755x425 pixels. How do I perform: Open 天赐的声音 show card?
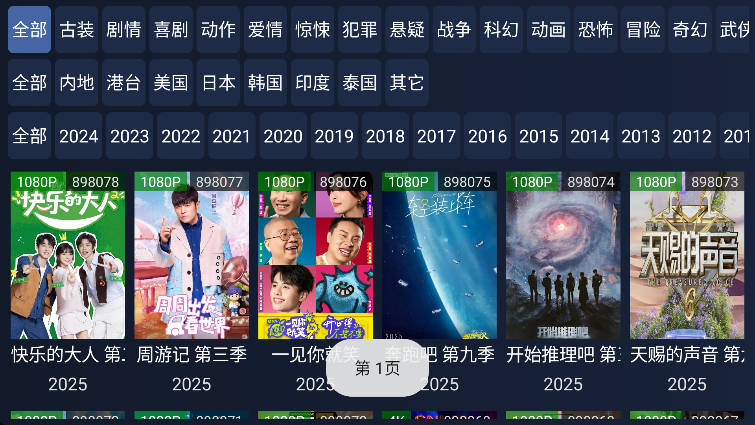pos(687,260)
